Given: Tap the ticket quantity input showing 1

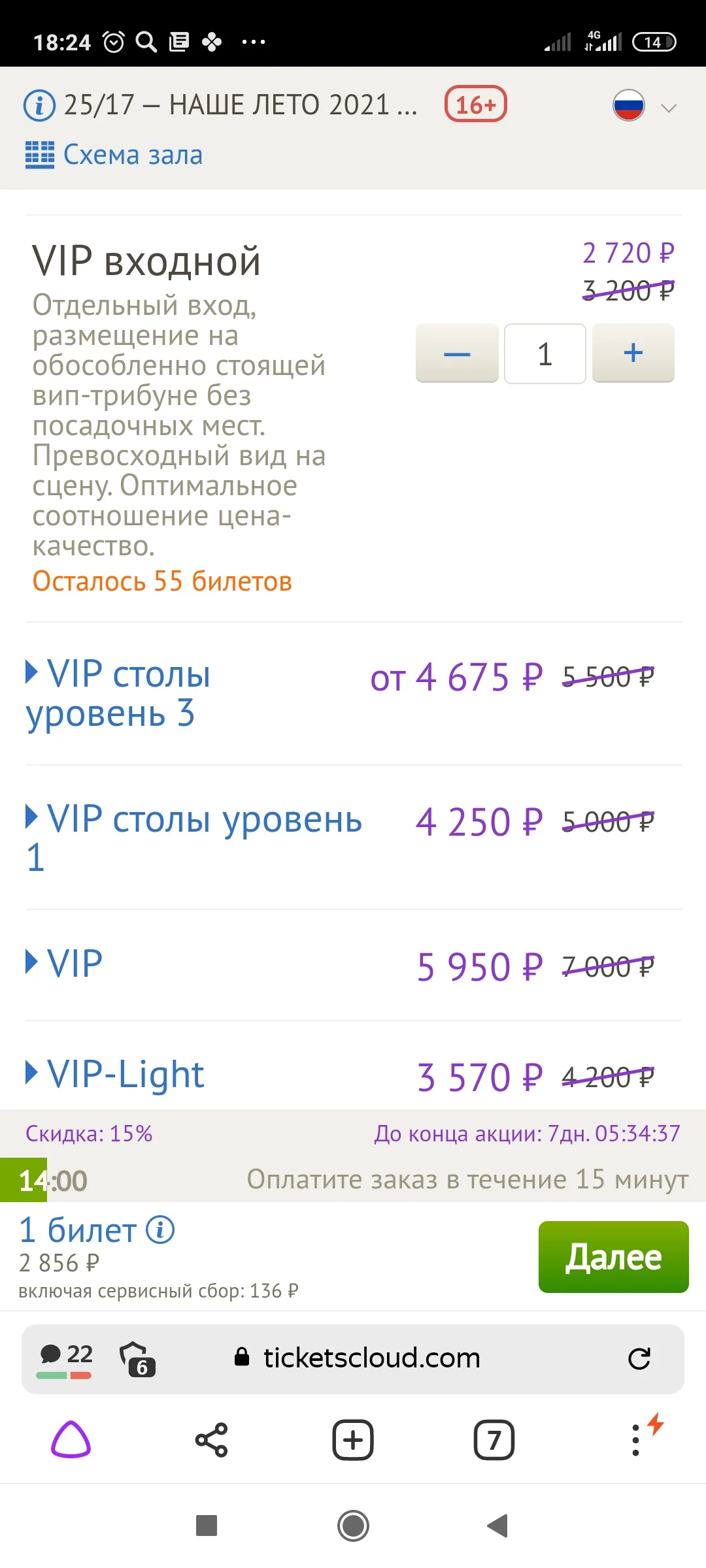Looking at the screenshot, I should coord(545,353).
